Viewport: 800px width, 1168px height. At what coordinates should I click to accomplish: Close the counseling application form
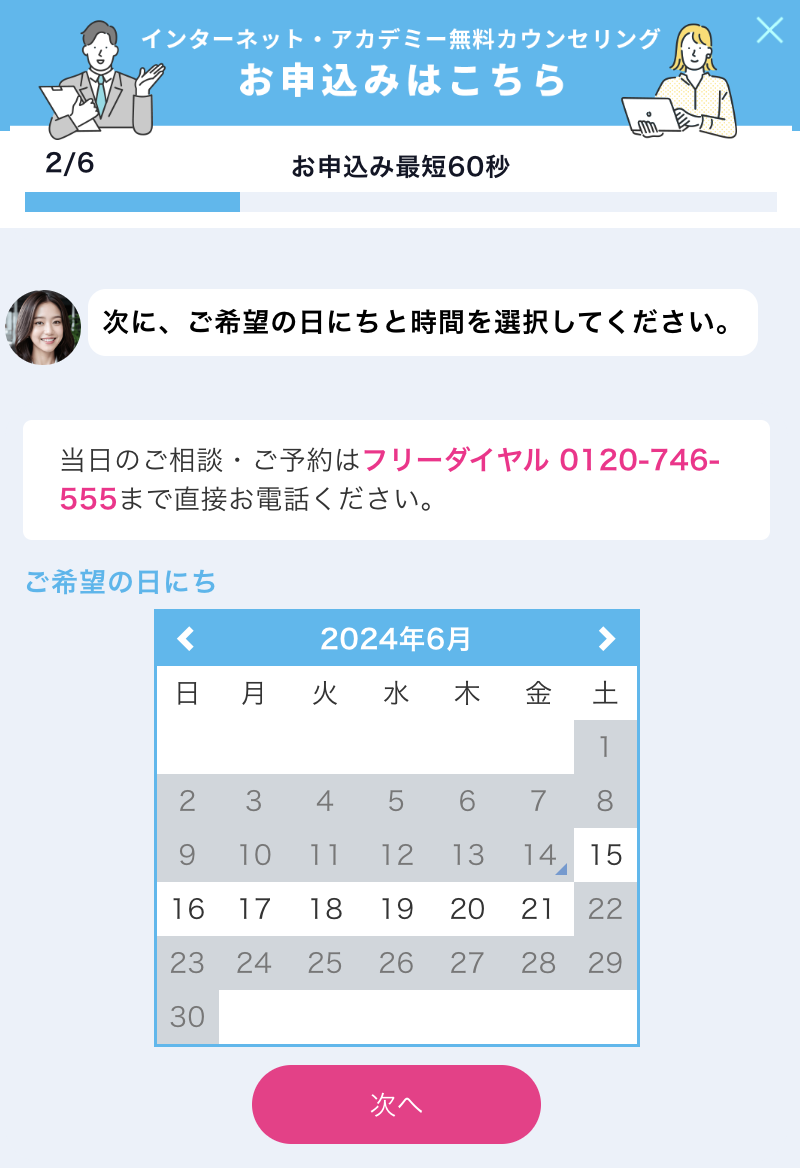pos(769,30)
